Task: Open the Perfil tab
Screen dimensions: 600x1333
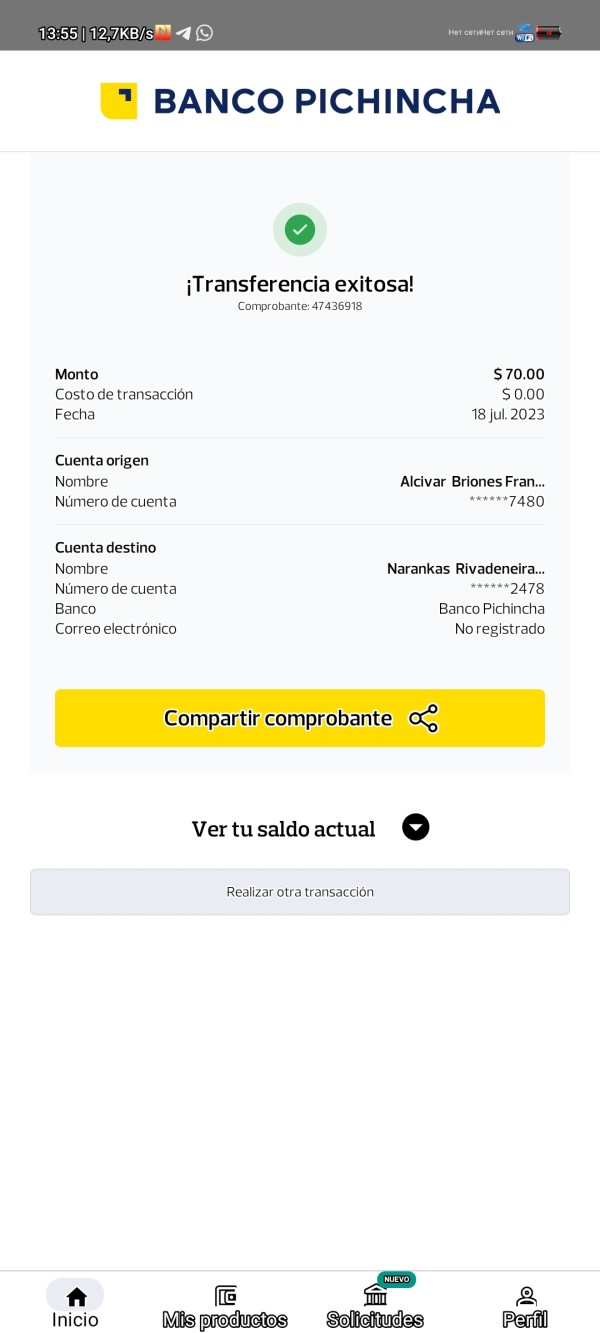Action: coord(525,1305)
